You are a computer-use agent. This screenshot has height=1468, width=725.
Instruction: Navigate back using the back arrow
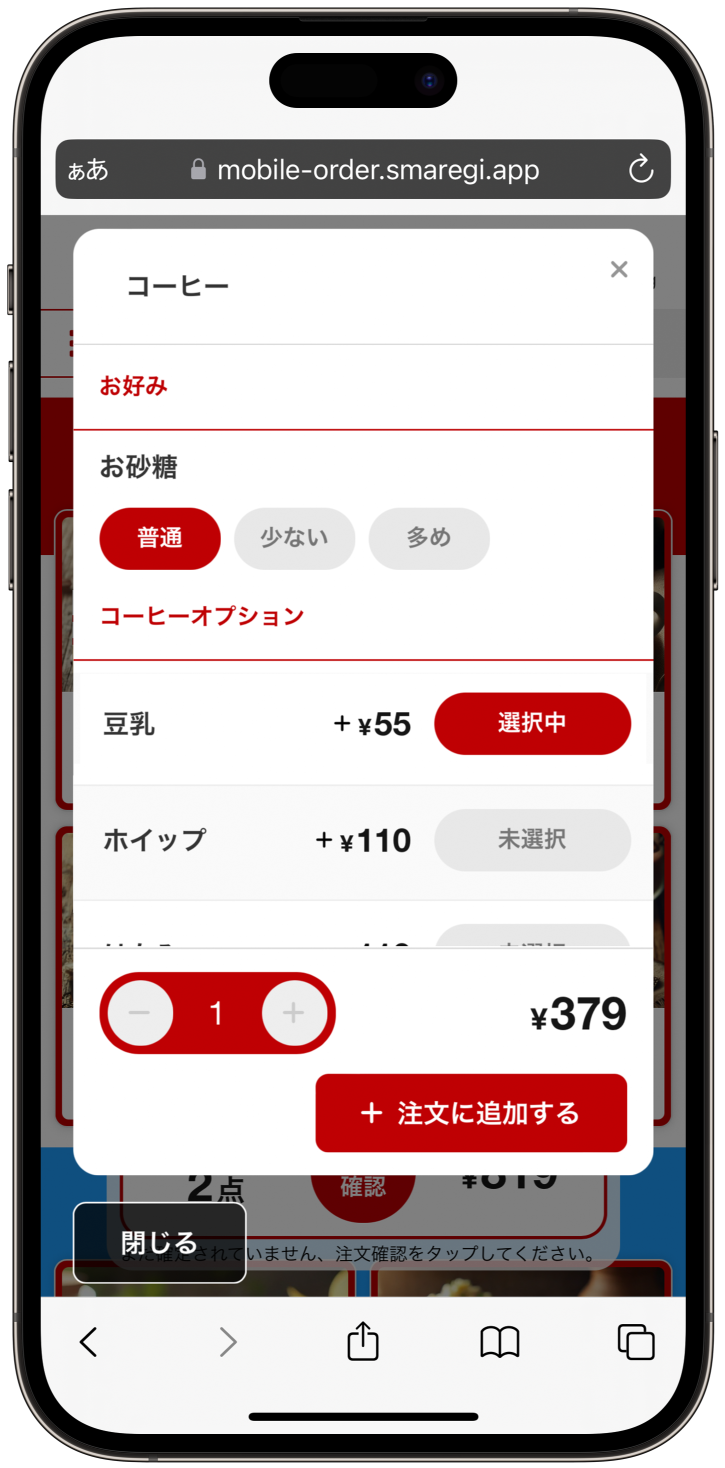pyautogui.click(x=88, y=1342)
